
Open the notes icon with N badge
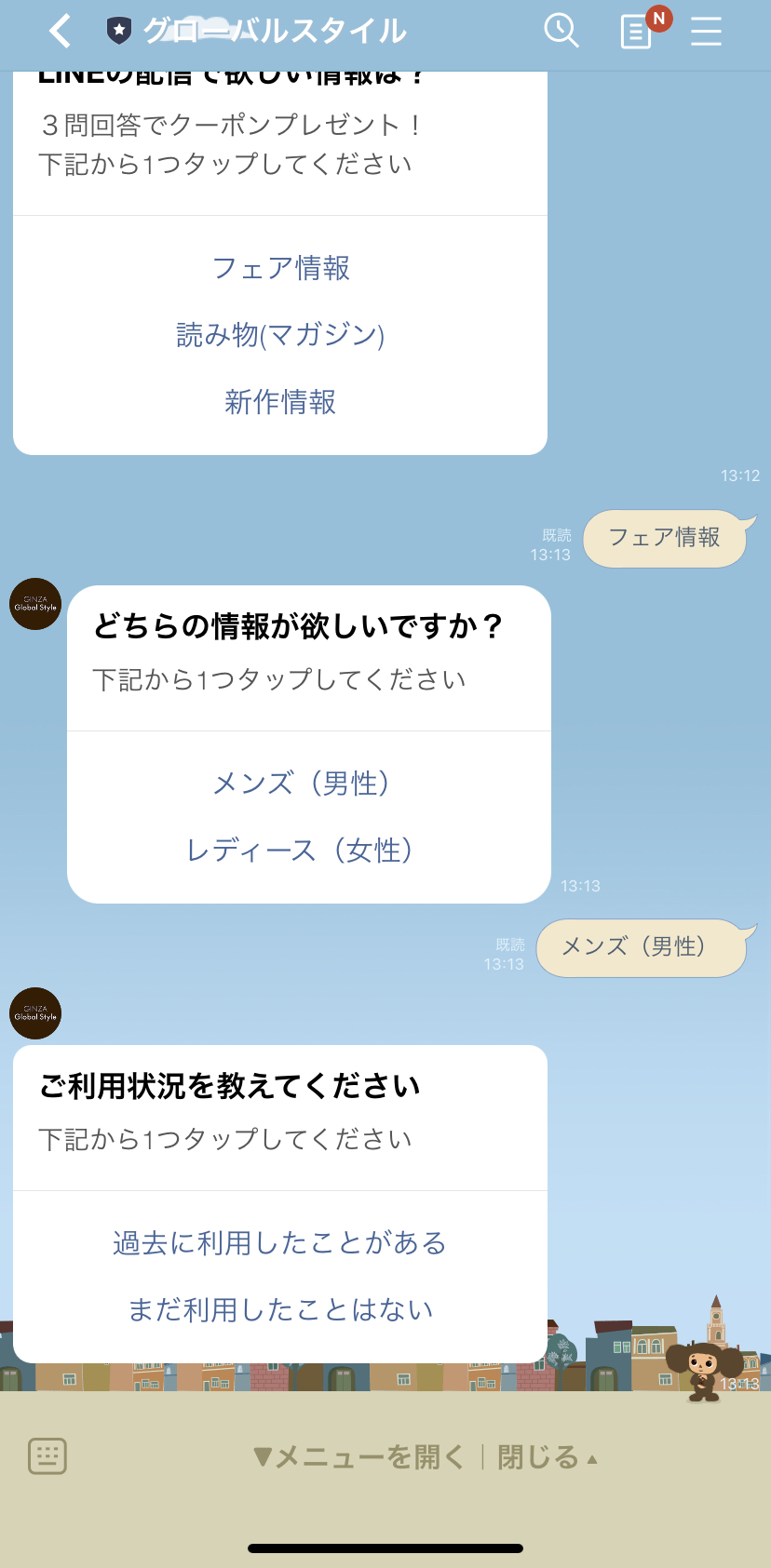pos(637,33)
